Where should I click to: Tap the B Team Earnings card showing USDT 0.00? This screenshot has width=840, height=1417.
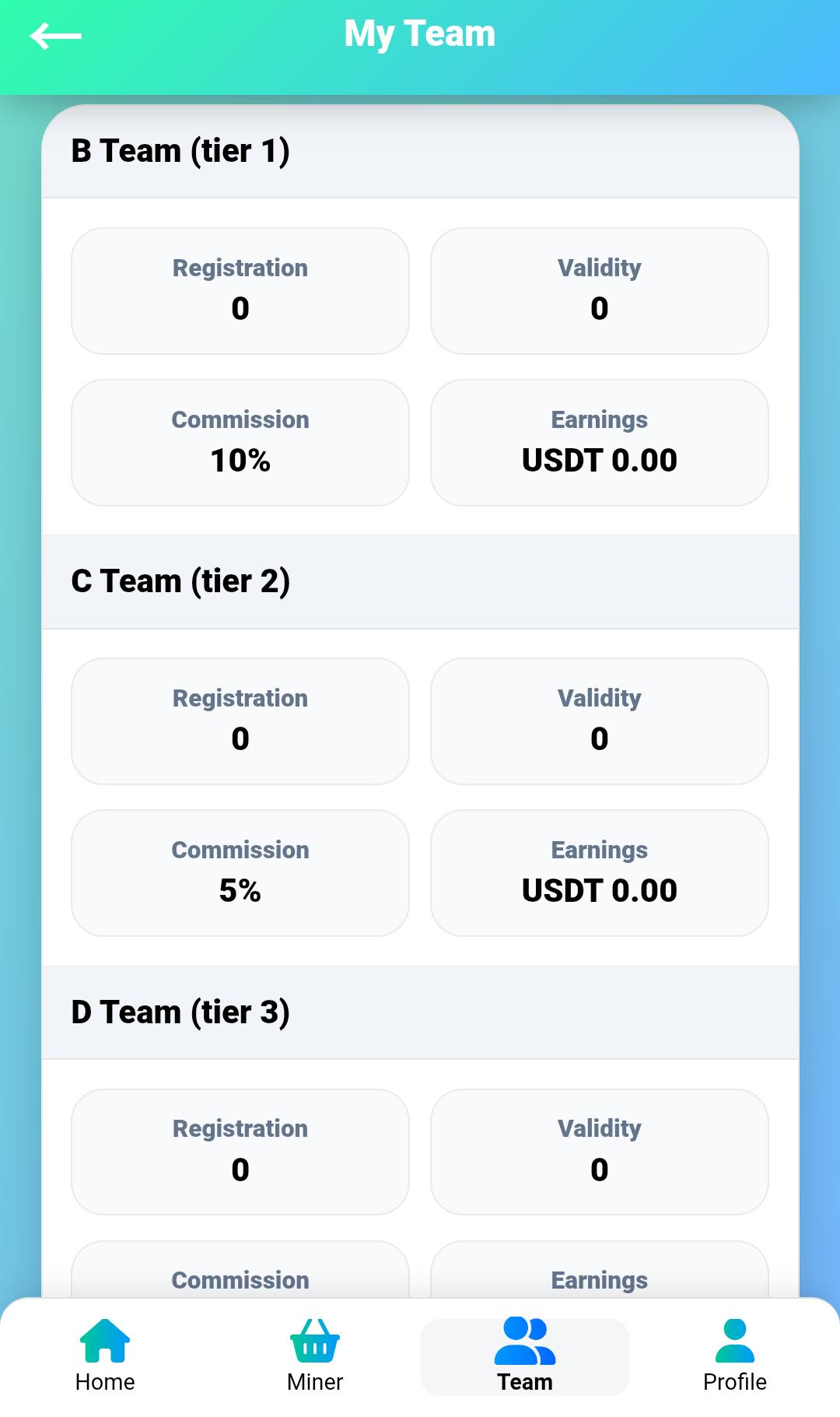599,442
